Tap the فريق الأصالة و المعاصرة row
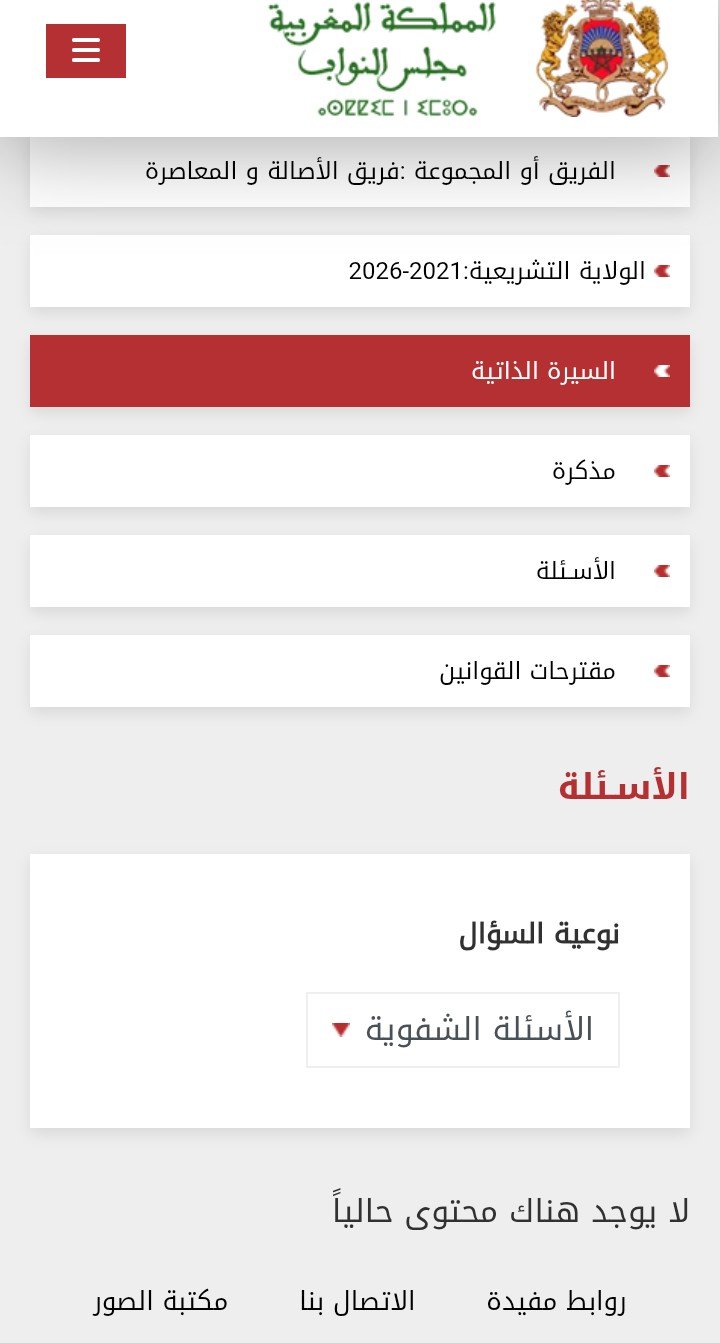This screenshot has height=1343, width=720. point(360,171)
